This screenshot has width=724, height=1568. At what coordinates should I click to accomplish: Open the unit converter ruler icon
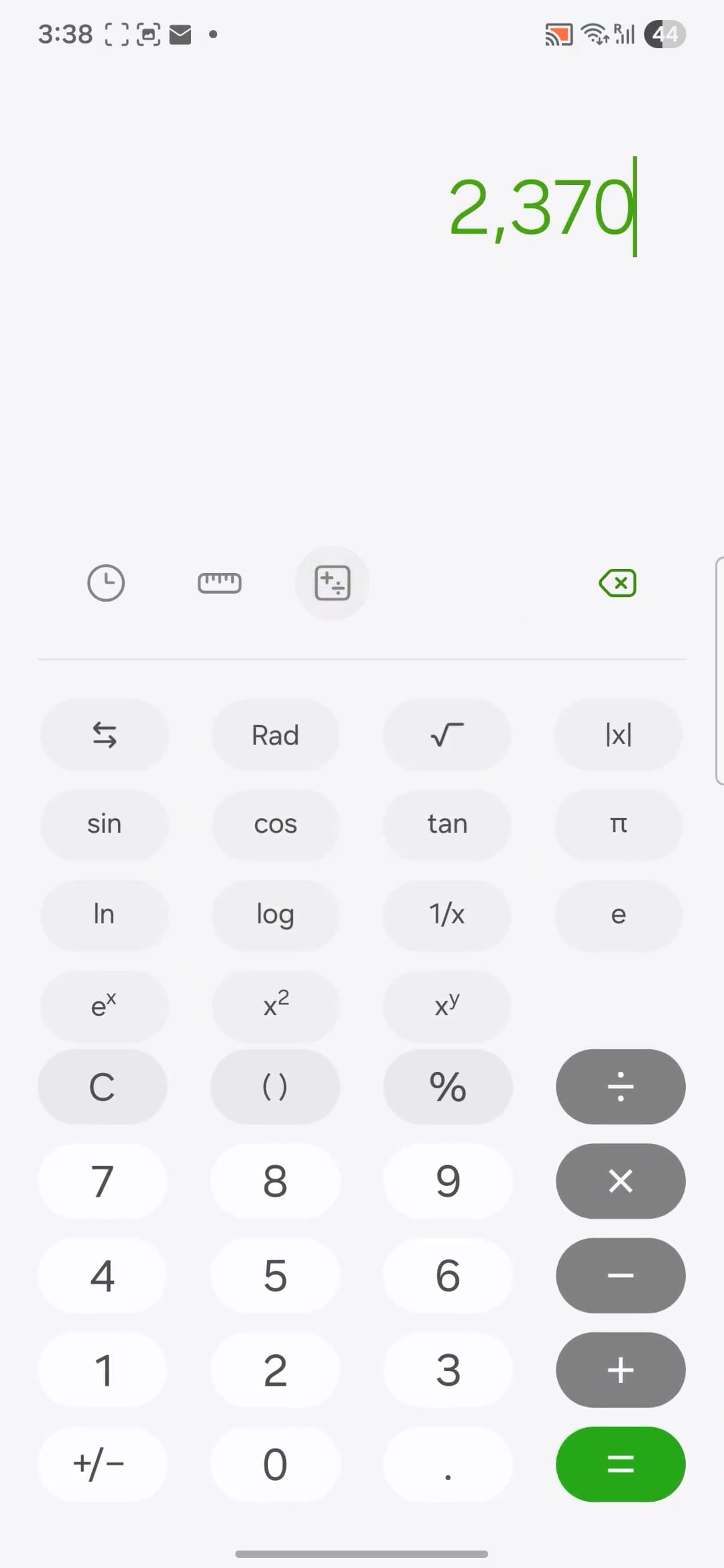(219, 583)
